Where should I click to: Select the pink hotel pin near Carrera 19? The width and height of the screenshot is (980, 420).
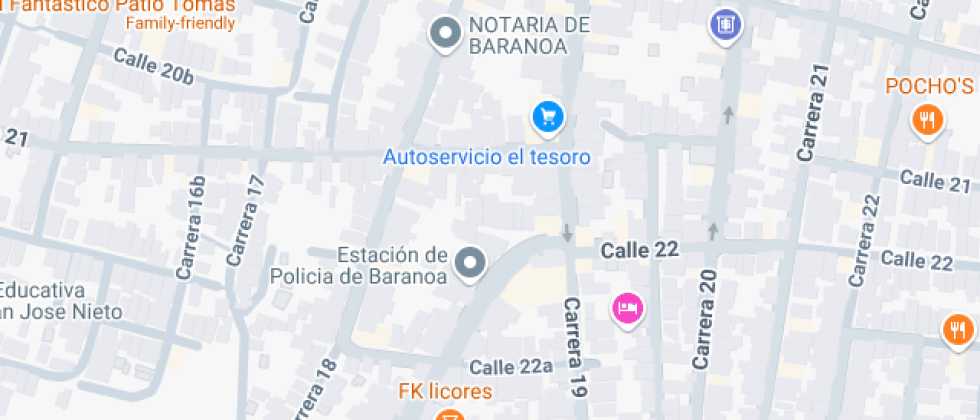(x=627, y=307)
